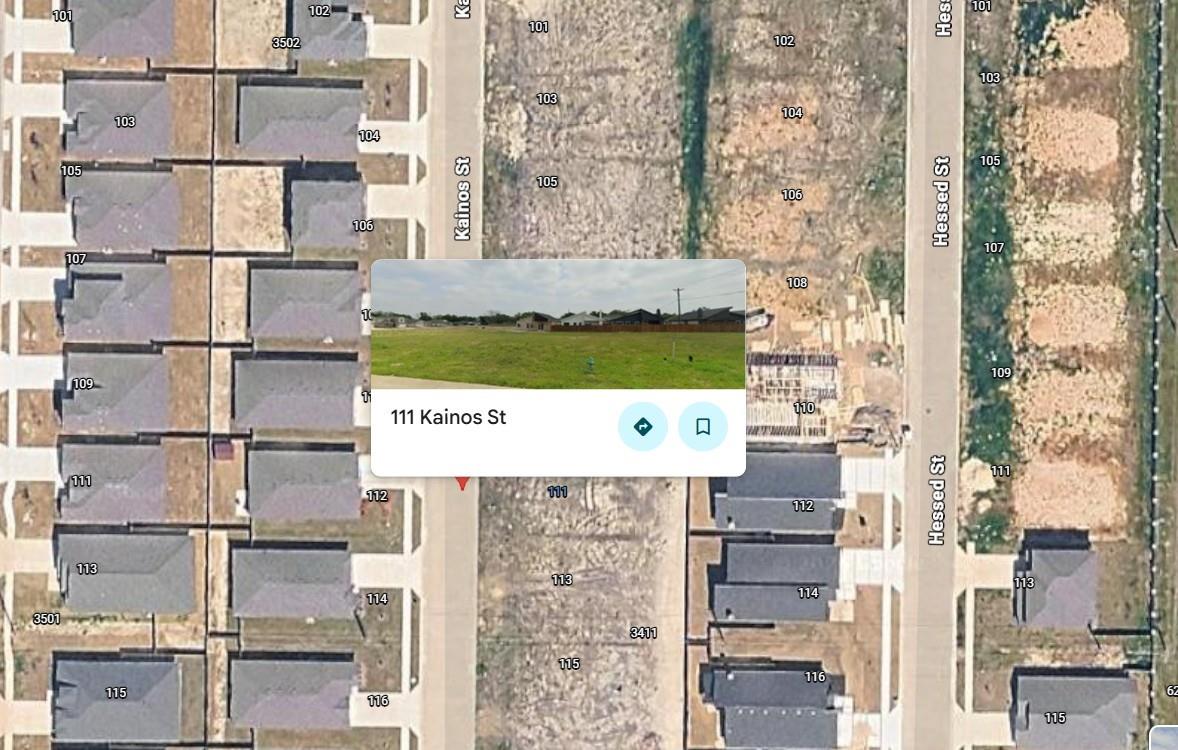Image resolution: width=1178 pixels, height=750 pixels.
Task: Open street view photo of 111 Kainos St
Action: click(x=558, y=325)
